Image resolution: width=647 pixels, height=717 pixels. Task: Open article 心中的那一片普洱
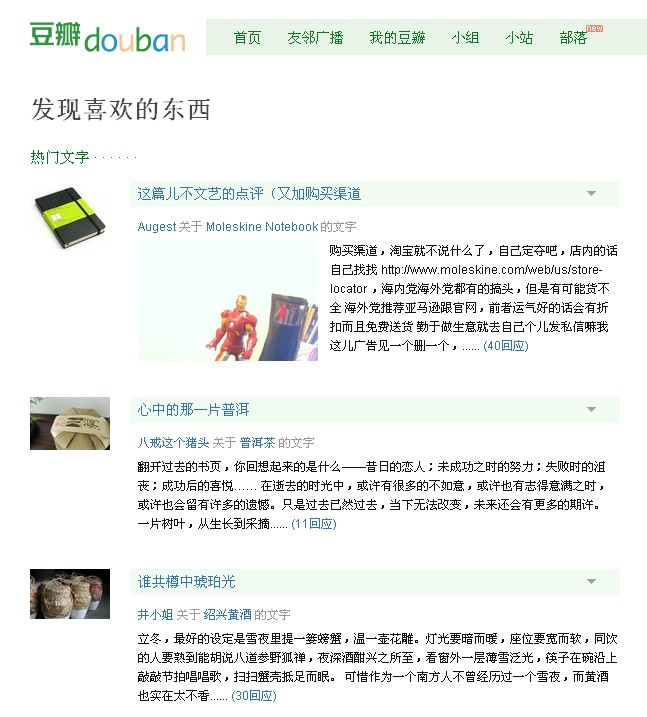(x=193, y=410)
